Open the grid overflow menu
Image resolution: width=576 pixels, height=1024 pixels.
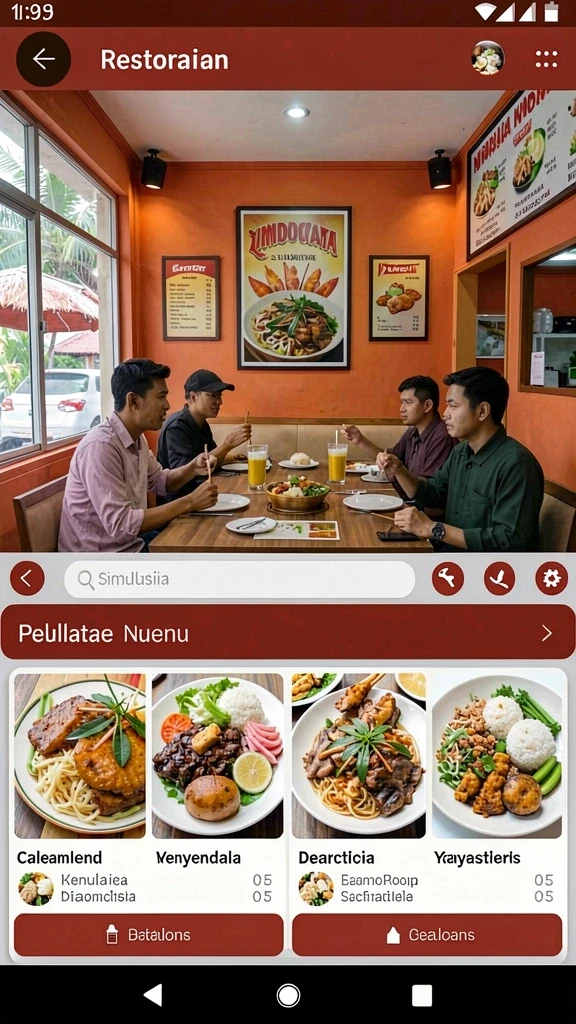click(x=546, y=59)
